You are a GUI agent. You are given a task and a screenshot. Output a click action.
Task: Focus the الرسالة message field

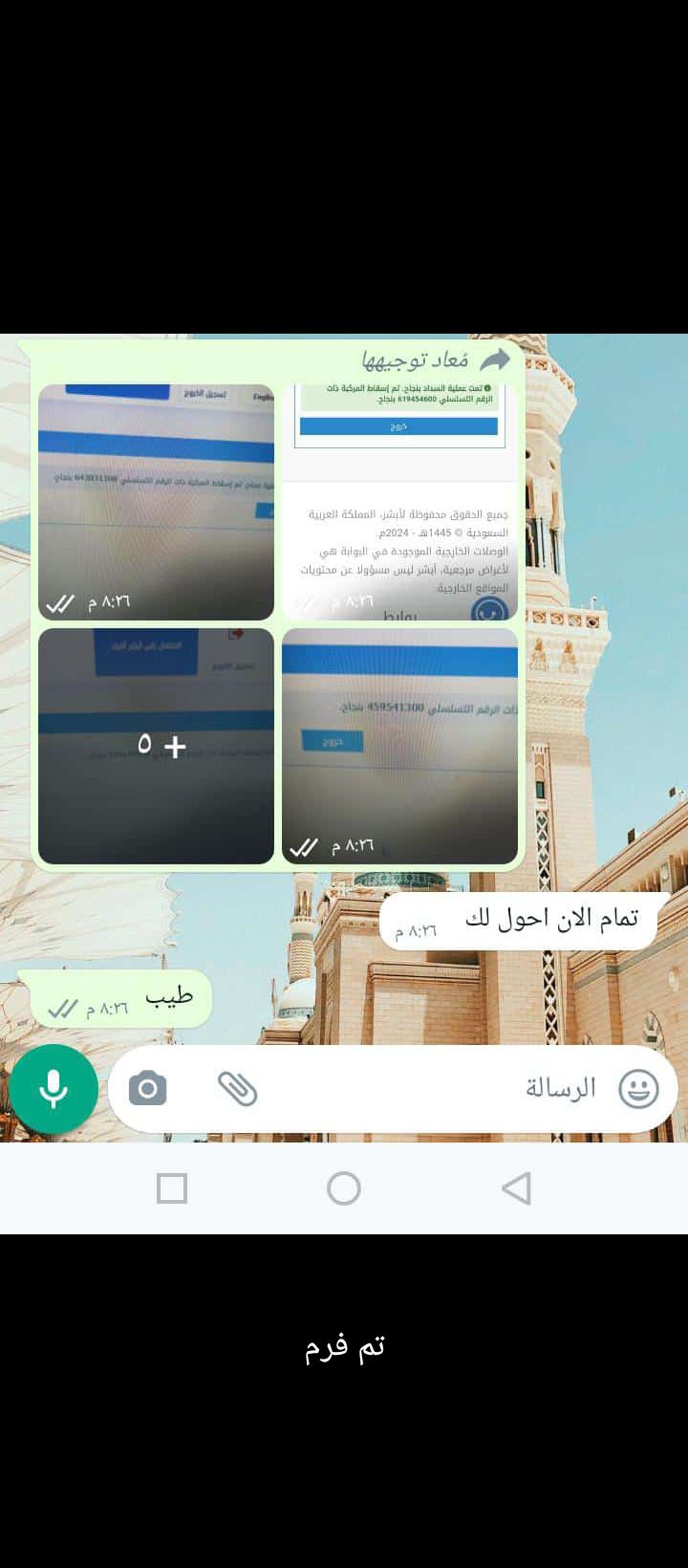pyautogui.click(x=430, y=1089)
